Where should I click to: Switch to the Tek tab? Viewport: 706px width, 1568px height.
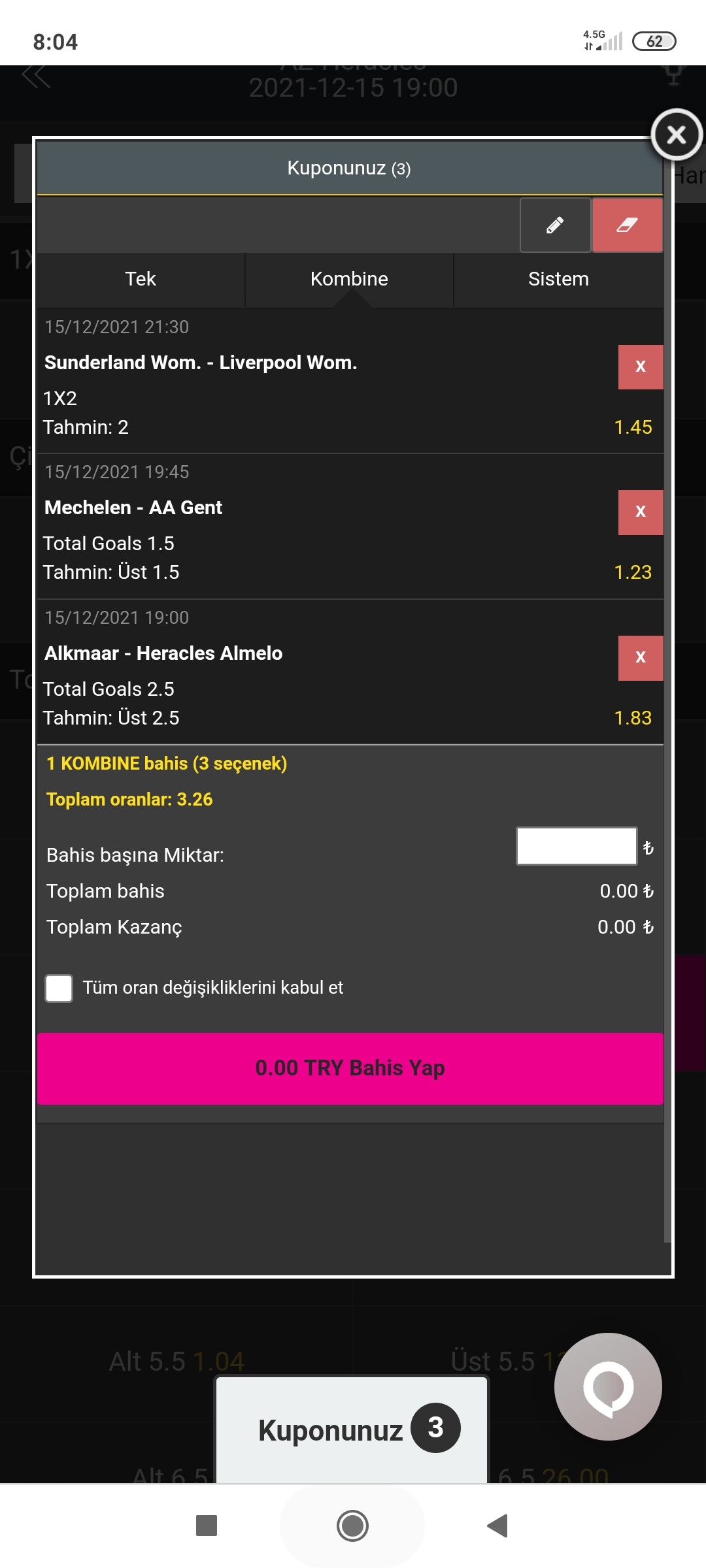(141, 280)
